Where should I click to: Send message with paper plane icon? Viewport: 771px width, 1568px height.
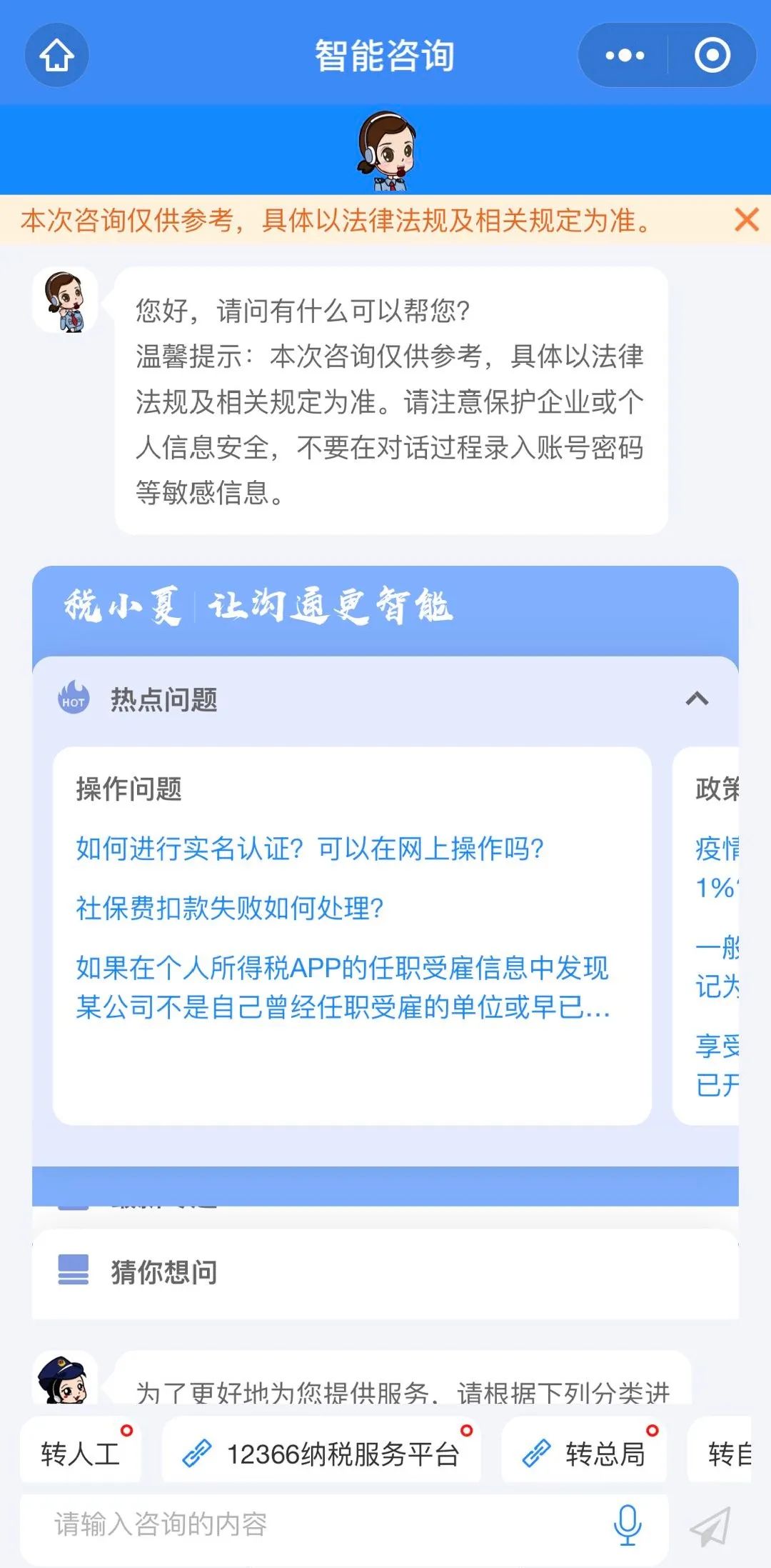pyautogui.click(x=710, y=1526)
